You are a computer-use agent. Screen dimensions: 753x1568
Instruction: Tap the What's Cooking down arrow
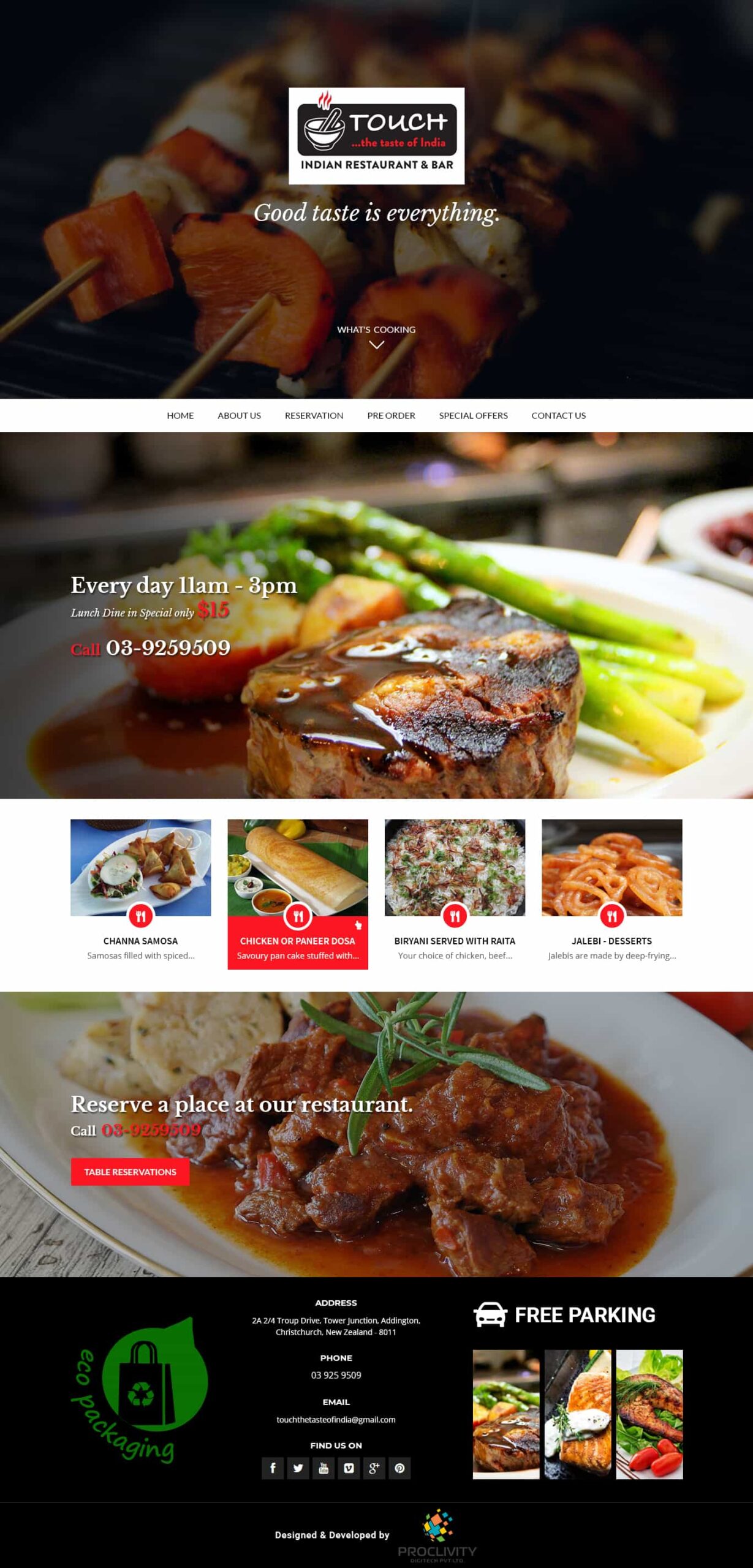click(x=376, y=344)
